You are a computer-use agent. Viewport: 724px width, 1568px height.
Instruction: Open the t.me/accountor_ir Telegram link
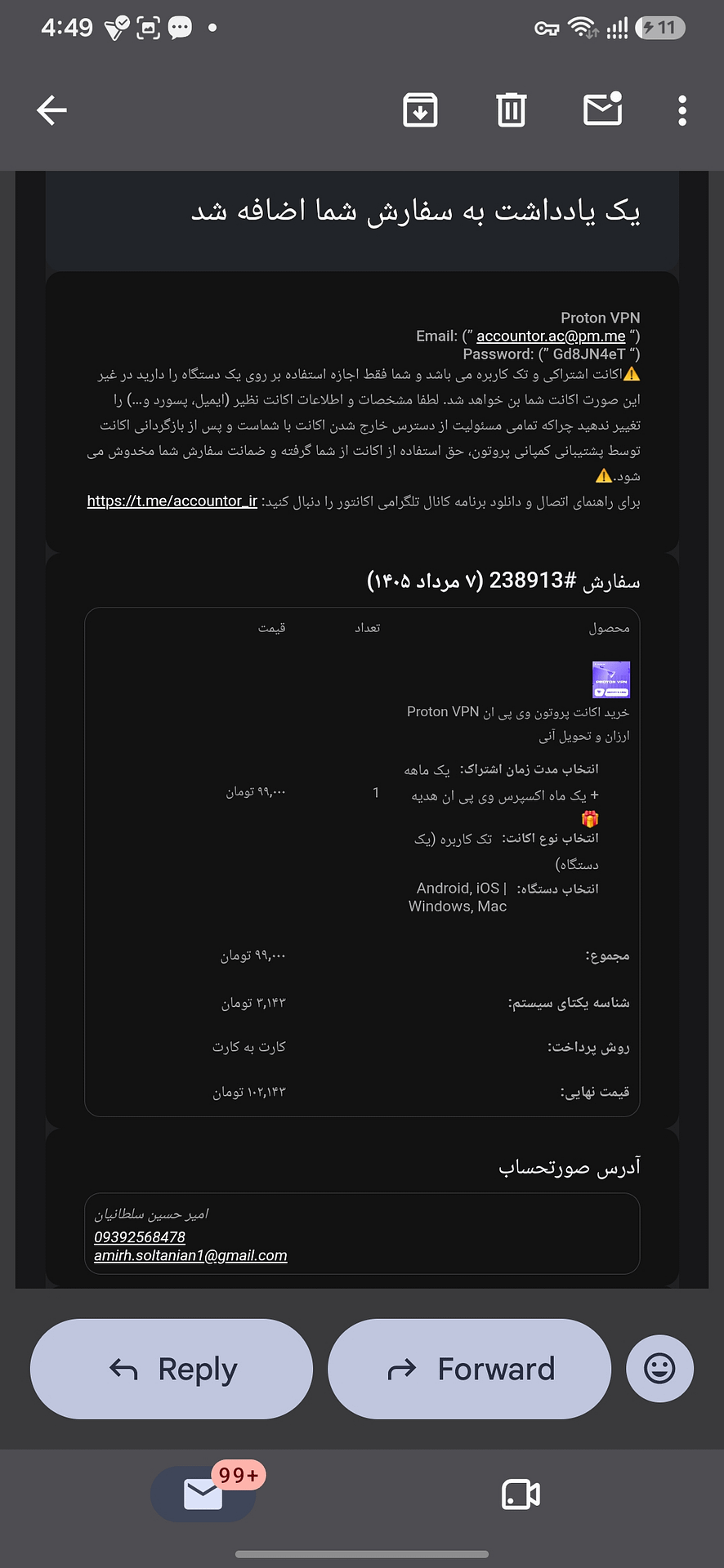[x=172, y=501]
